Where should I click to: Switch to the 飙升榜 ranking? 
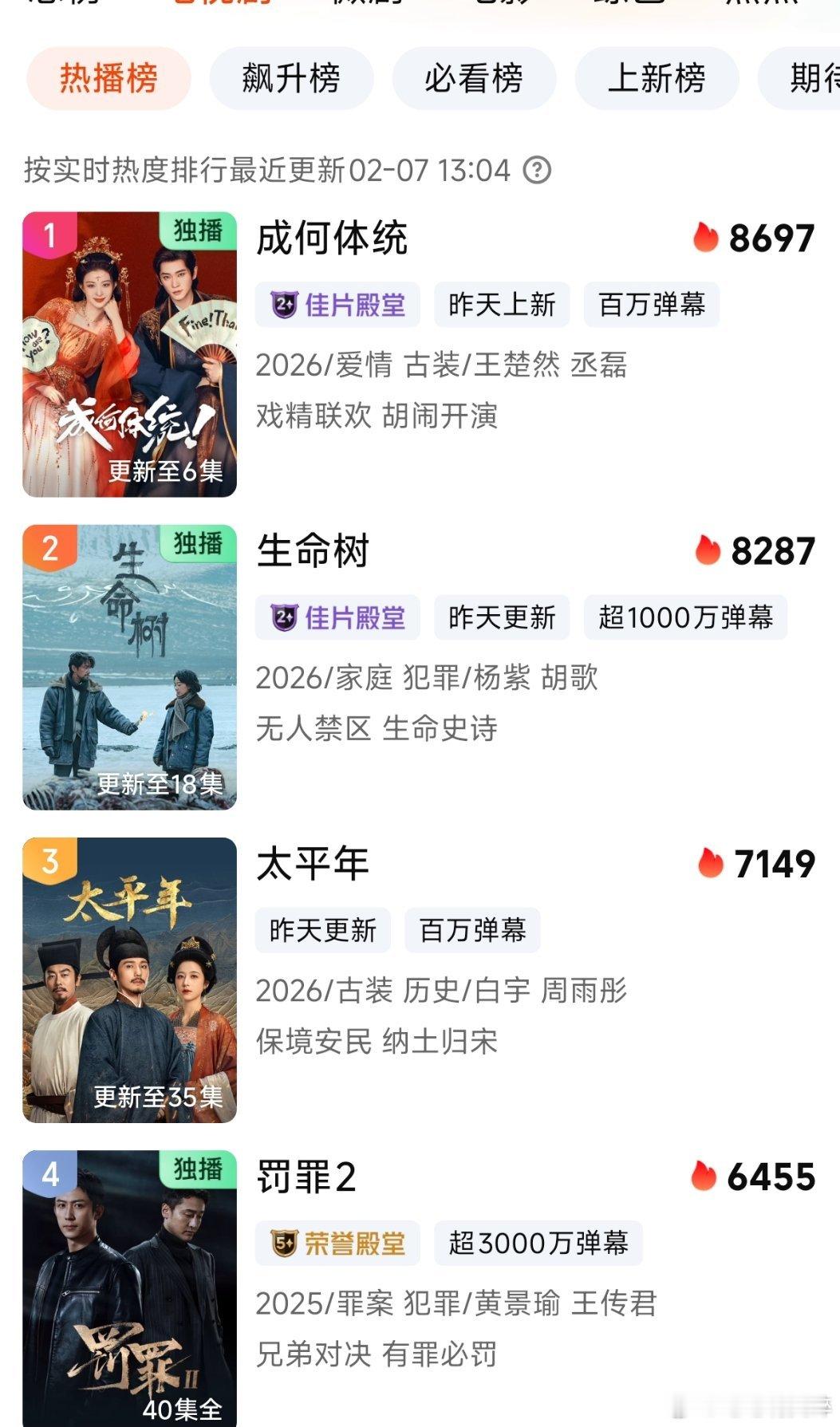(x=291, y=78)
